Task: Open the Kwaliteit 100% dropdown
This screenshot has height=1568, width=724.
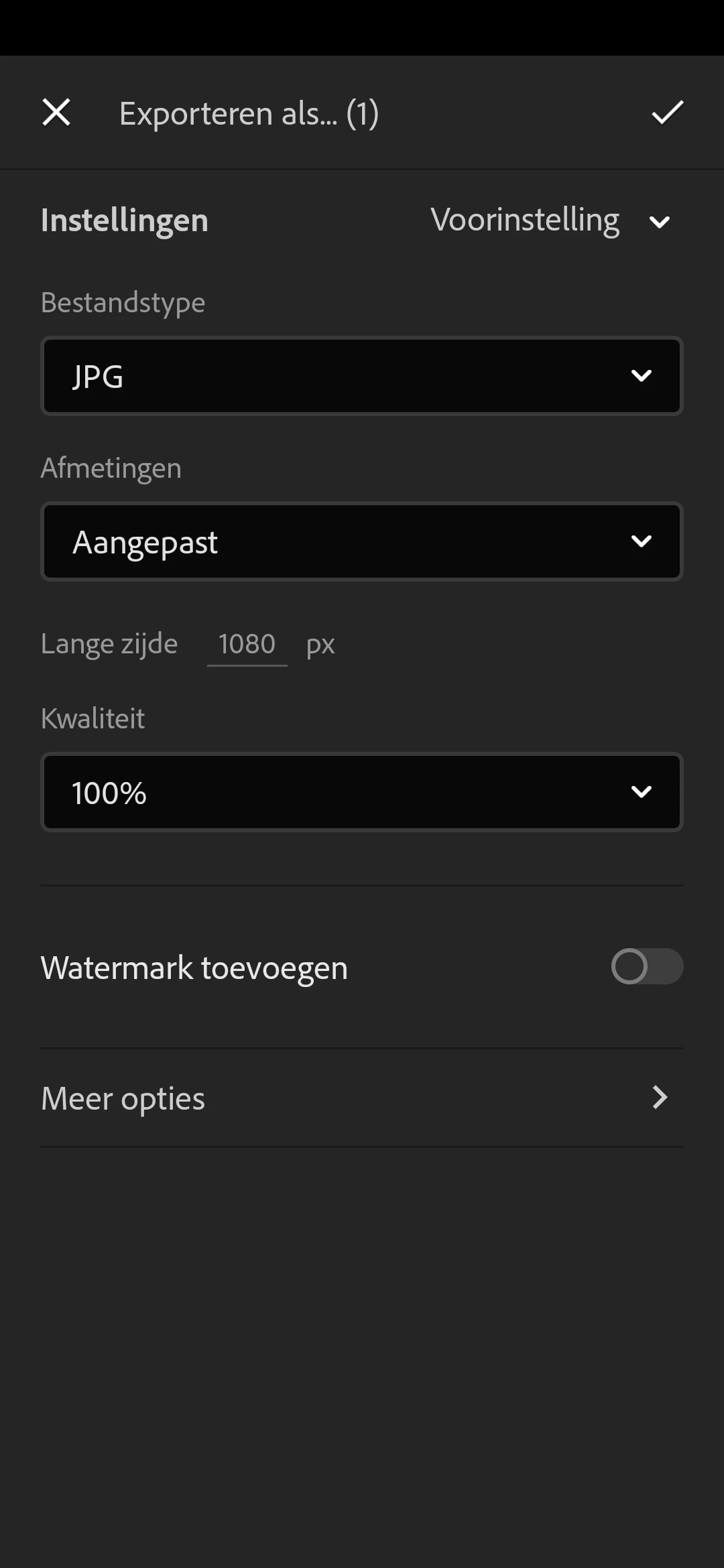Action: 362,792
